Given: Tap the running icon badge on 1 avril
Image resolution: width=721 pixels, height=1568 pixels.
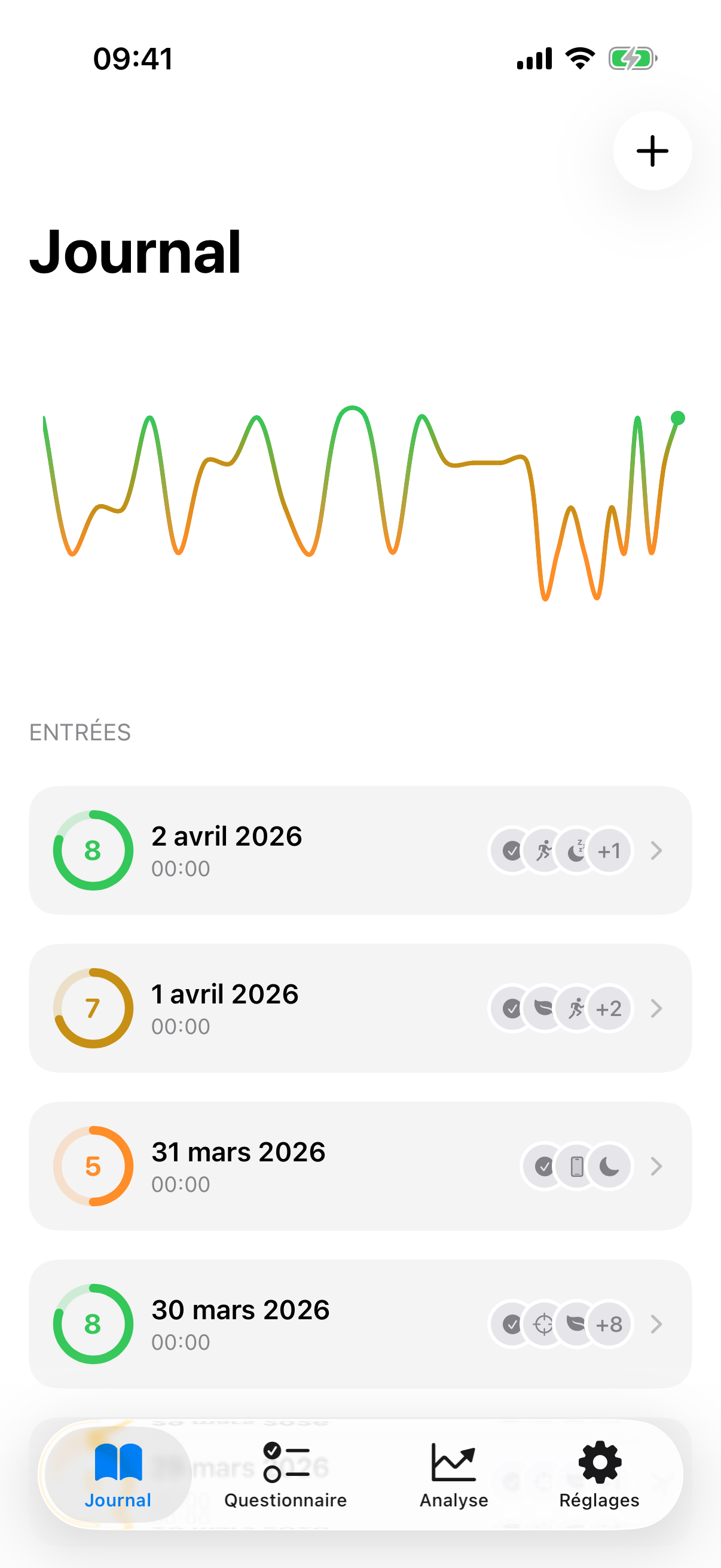Looking at the screenshot, I should tap(576, 1009).
